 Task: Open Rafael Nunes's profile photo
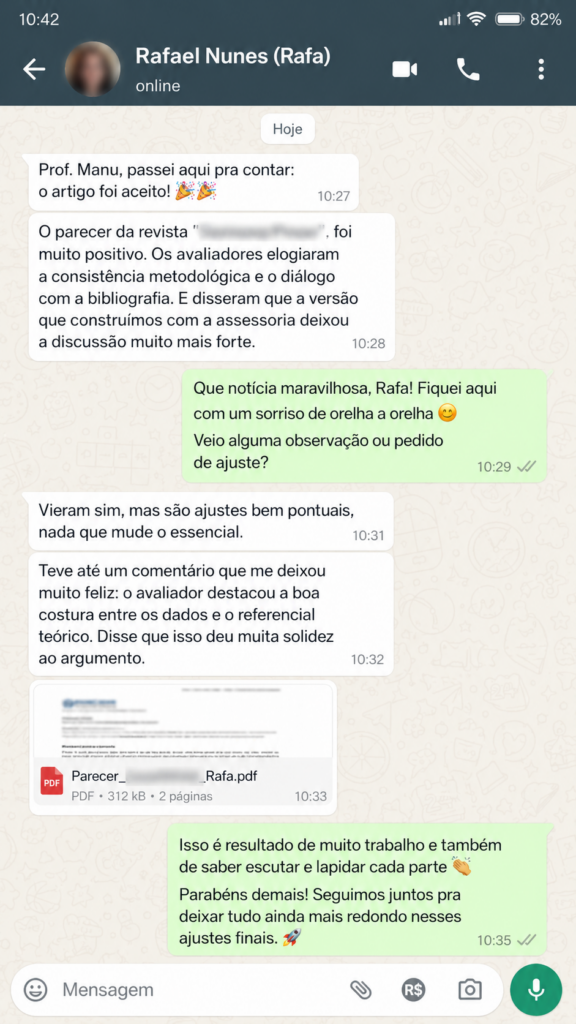[x=93, y=69]
